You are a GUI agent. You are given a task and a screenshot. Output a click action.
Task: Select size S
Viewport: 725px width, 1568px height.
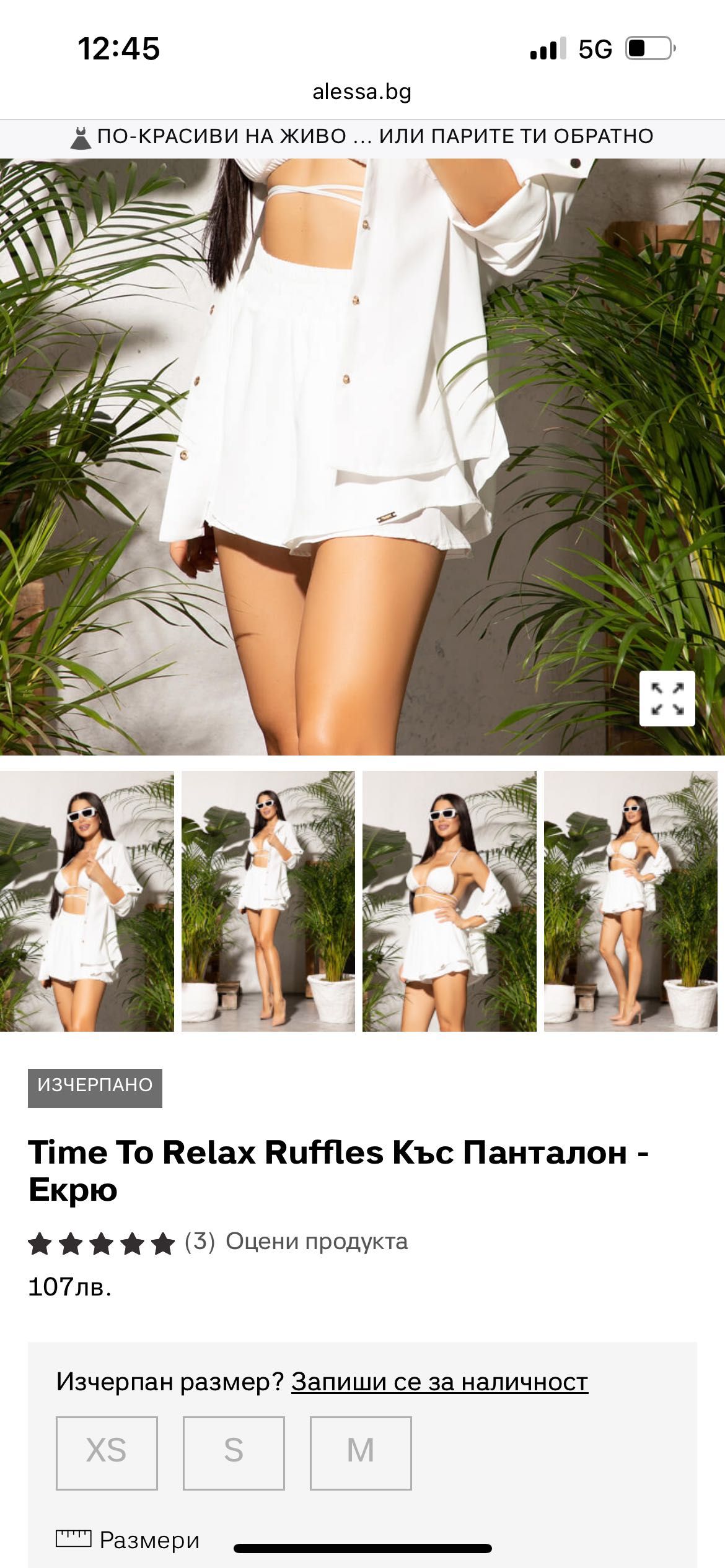point(234,1452)
